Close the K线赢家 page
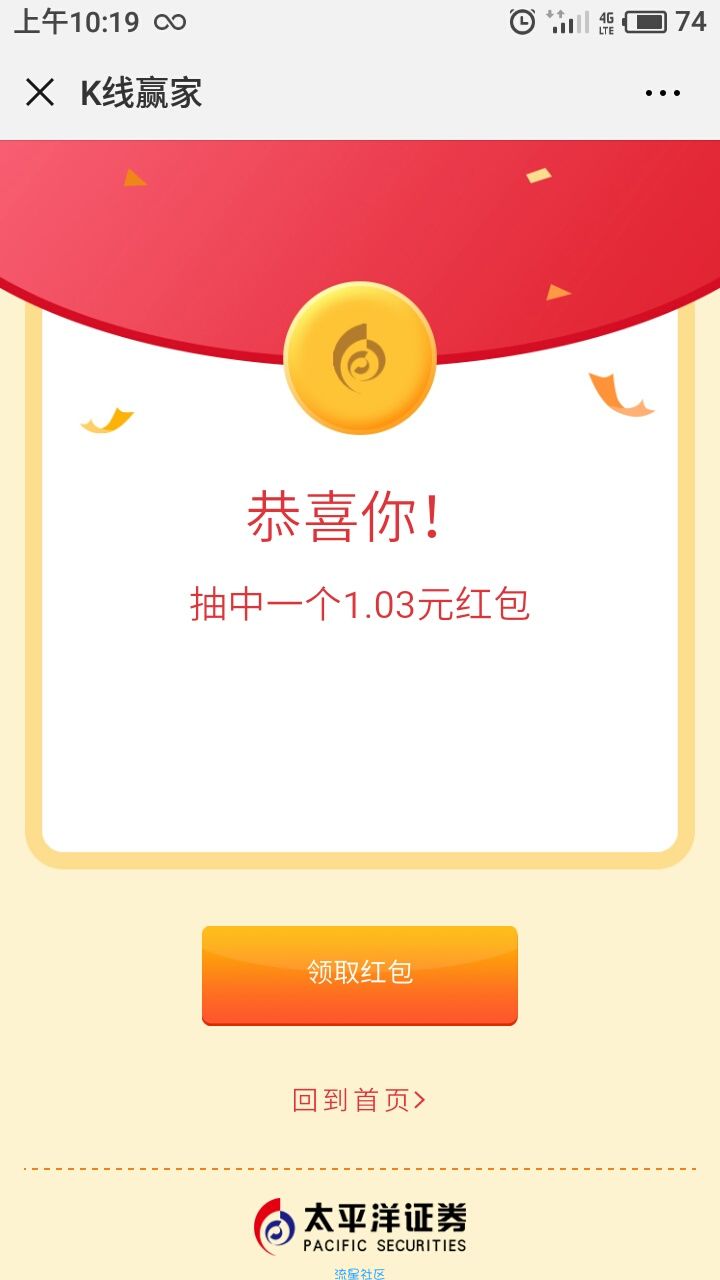 point(40,93)
